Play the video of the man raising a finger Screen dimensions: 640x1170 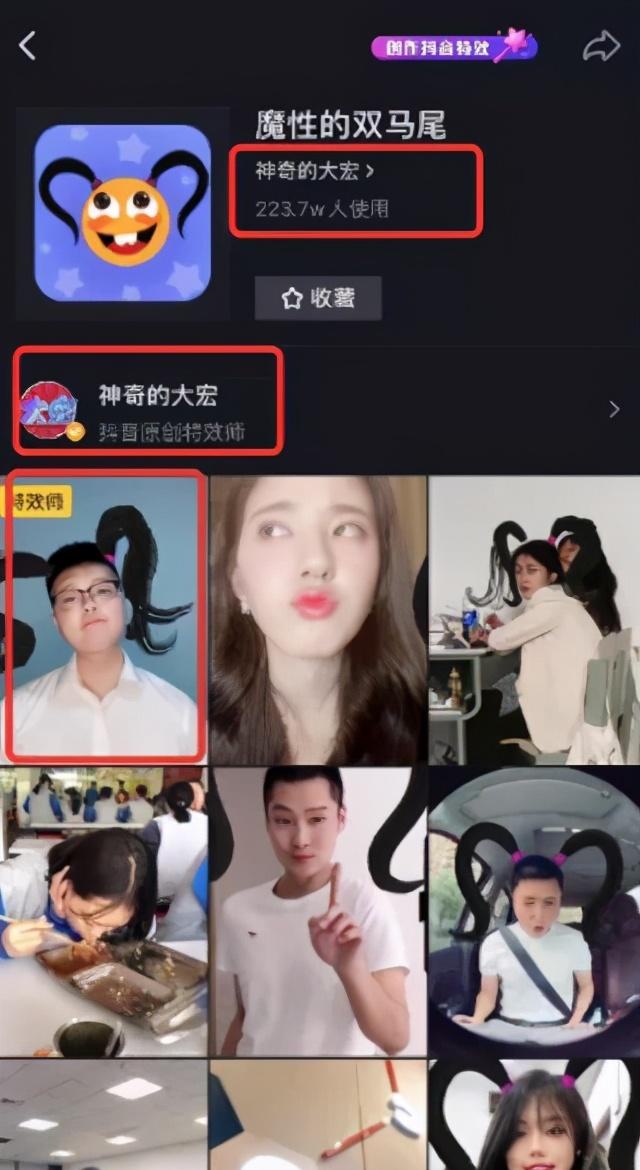(318, 910)
